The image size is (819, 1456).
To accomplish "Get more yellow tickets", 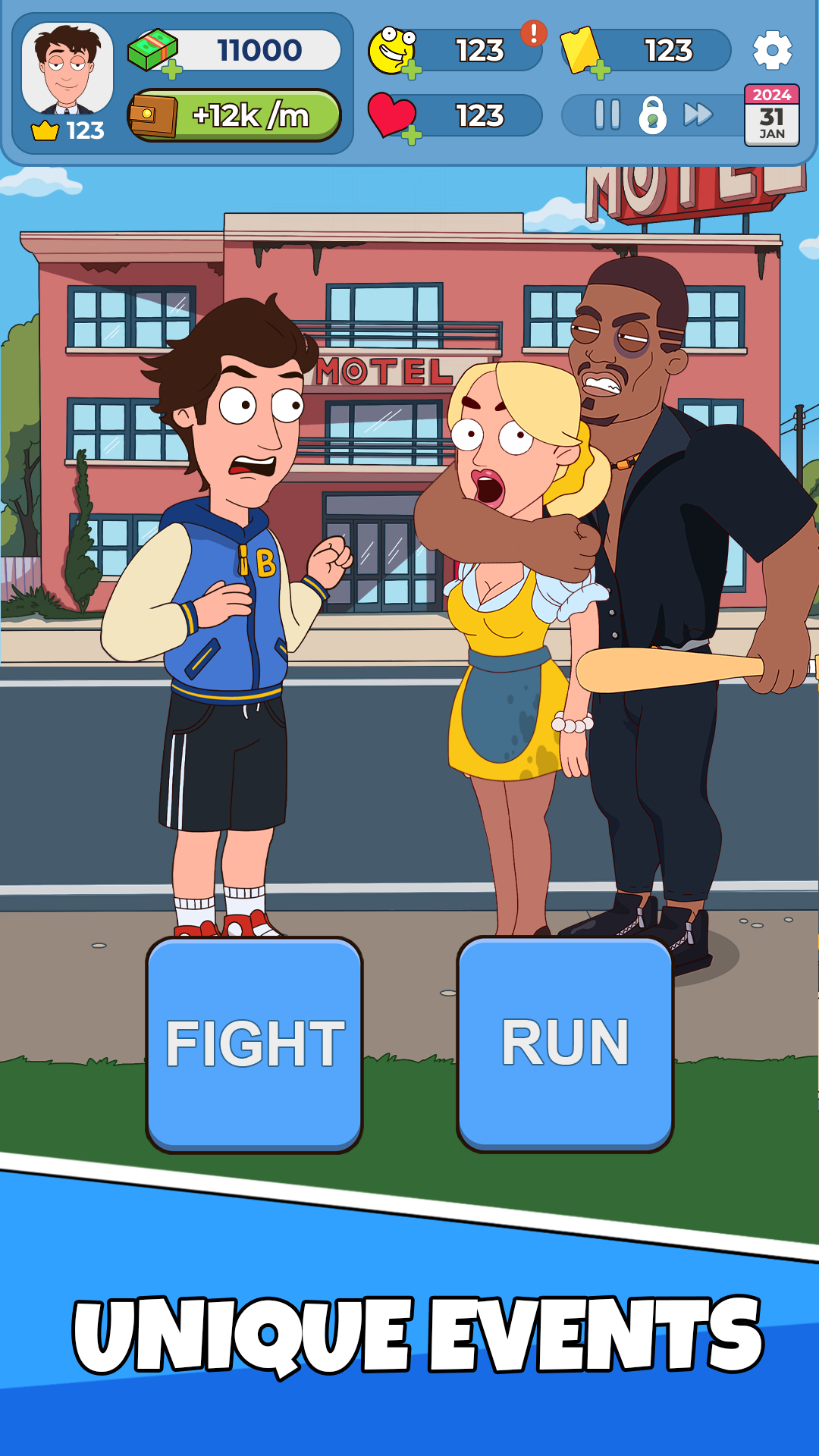I will click(600, 71).
